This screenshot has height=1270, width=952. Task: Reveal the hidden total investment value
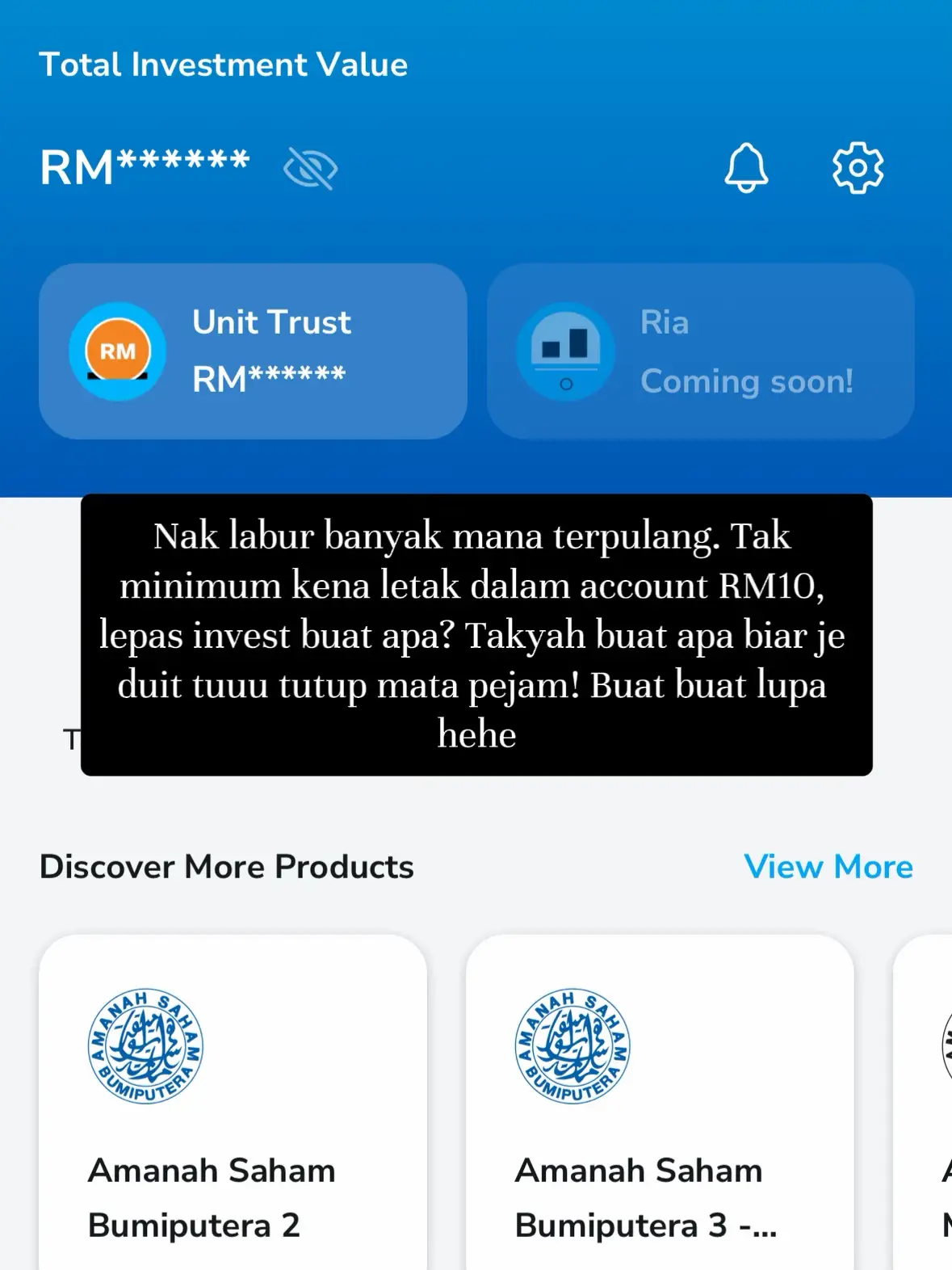pos(310,169)
